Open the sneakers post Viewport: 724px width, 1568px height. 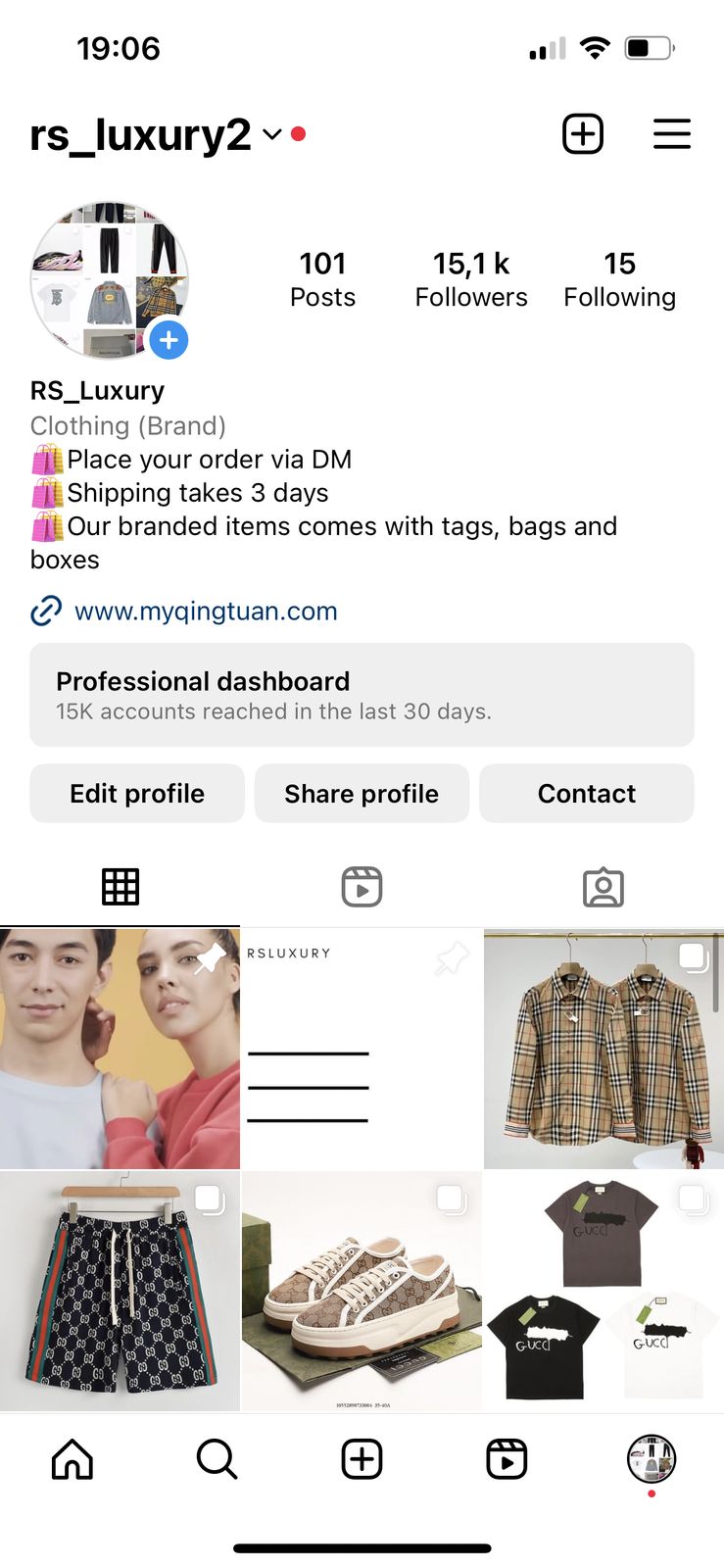362,1291
